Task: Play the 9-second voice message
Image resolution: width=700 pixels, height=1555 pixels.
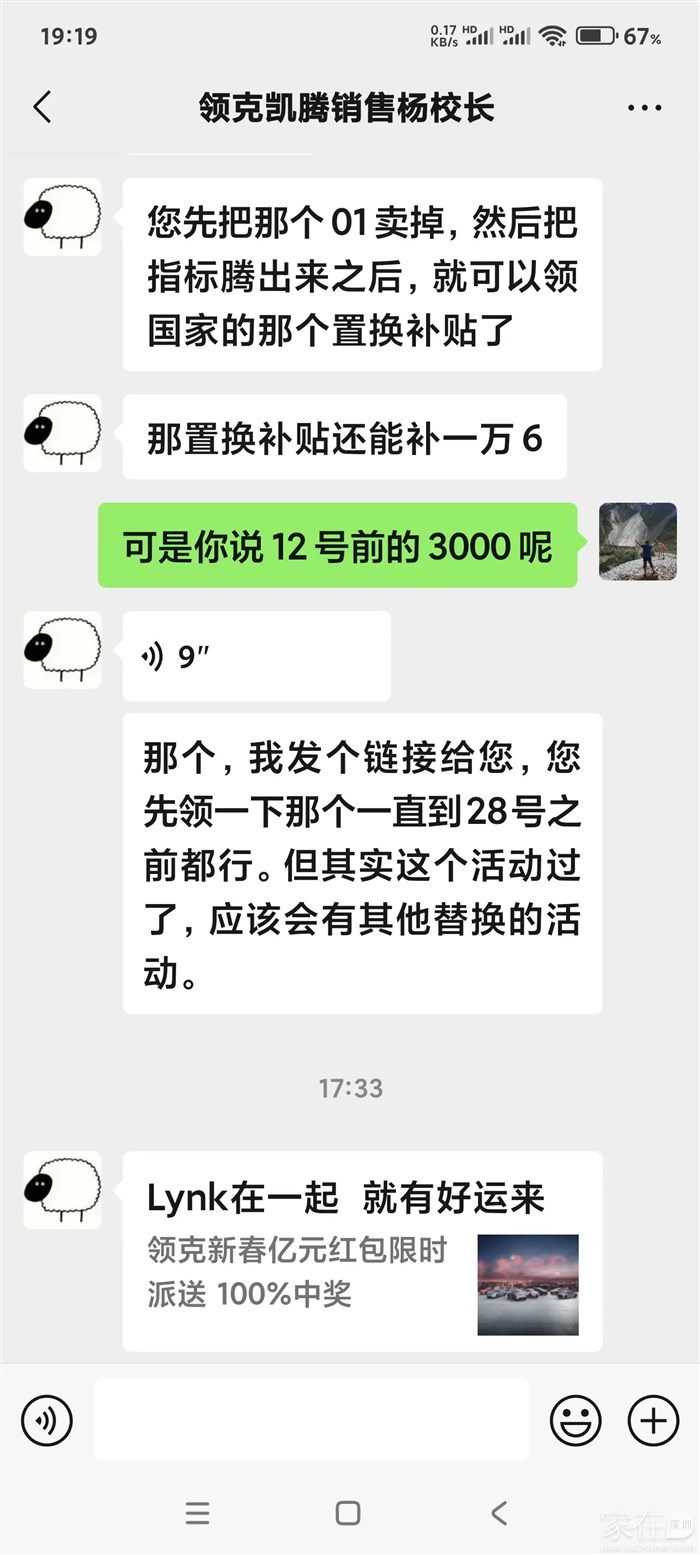Action: tap(256, 657)
